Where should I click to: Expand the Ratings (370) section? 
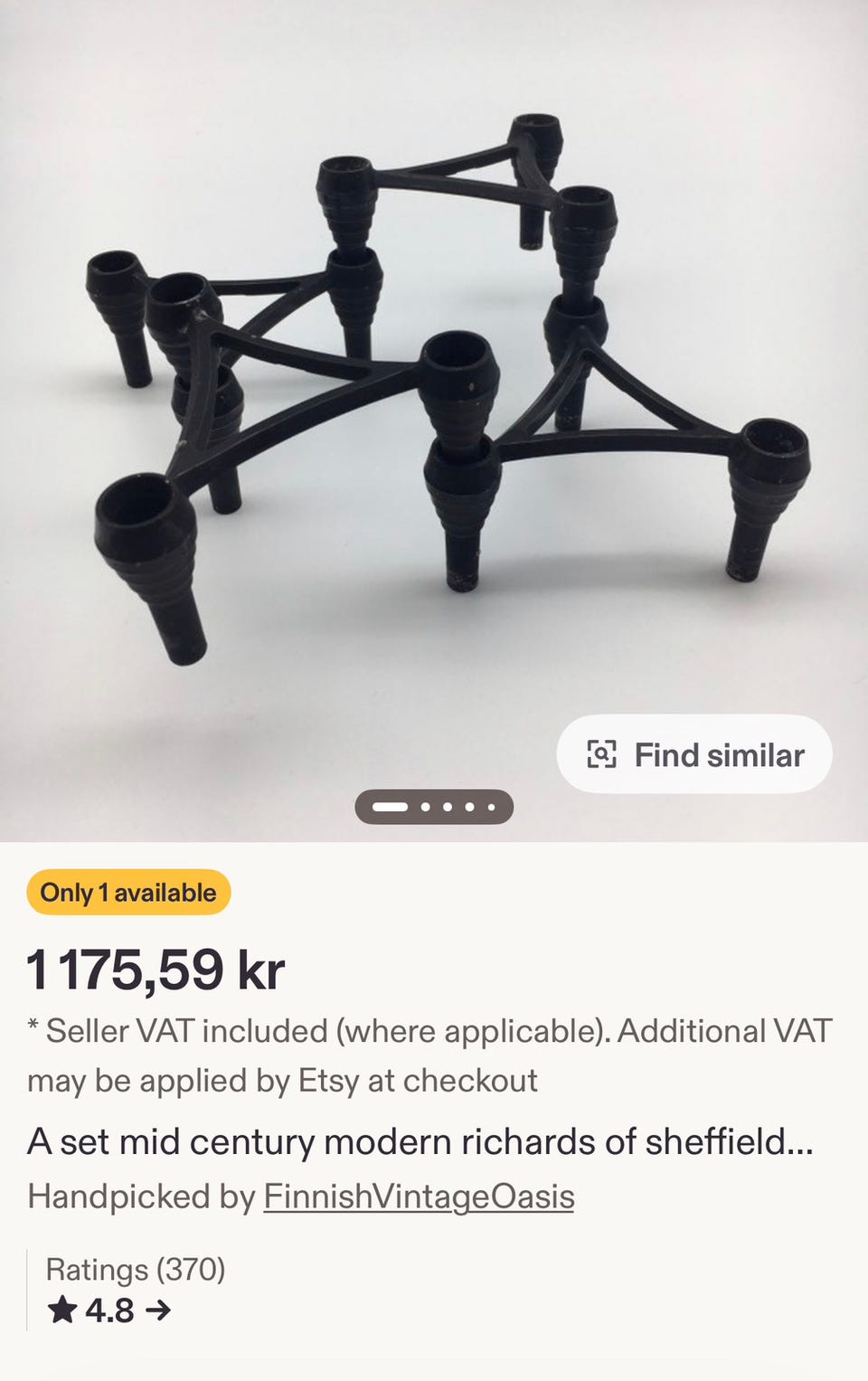pyautogui.click(x=137, y=1270)
